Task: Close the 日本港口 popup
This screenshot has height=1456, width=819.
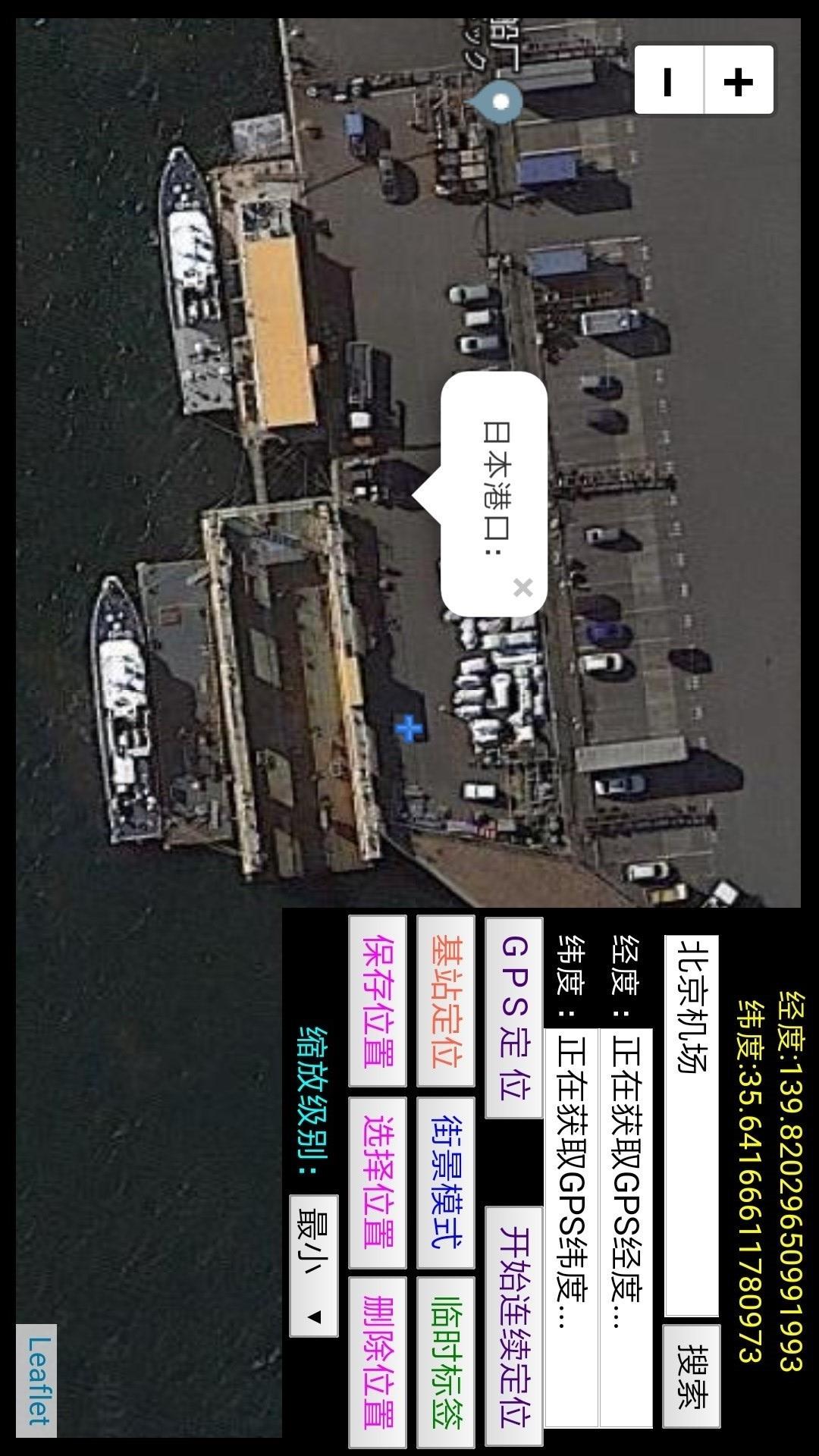Action: [x=522, y=587]
